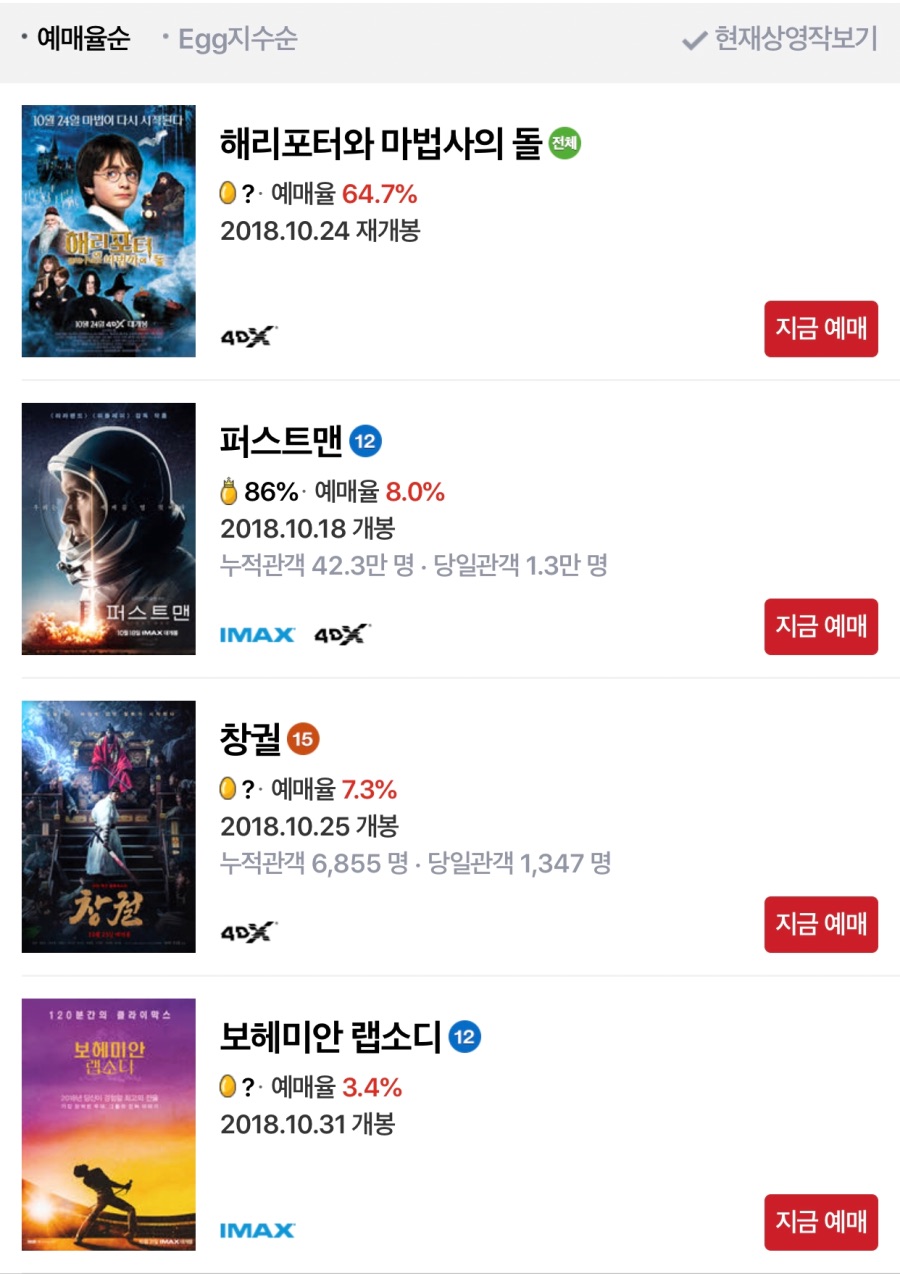The height and width of the screenshot is (1274, 900).
Task: Select the 퍼스트맨 title
Action: click(x=281, y=441)
